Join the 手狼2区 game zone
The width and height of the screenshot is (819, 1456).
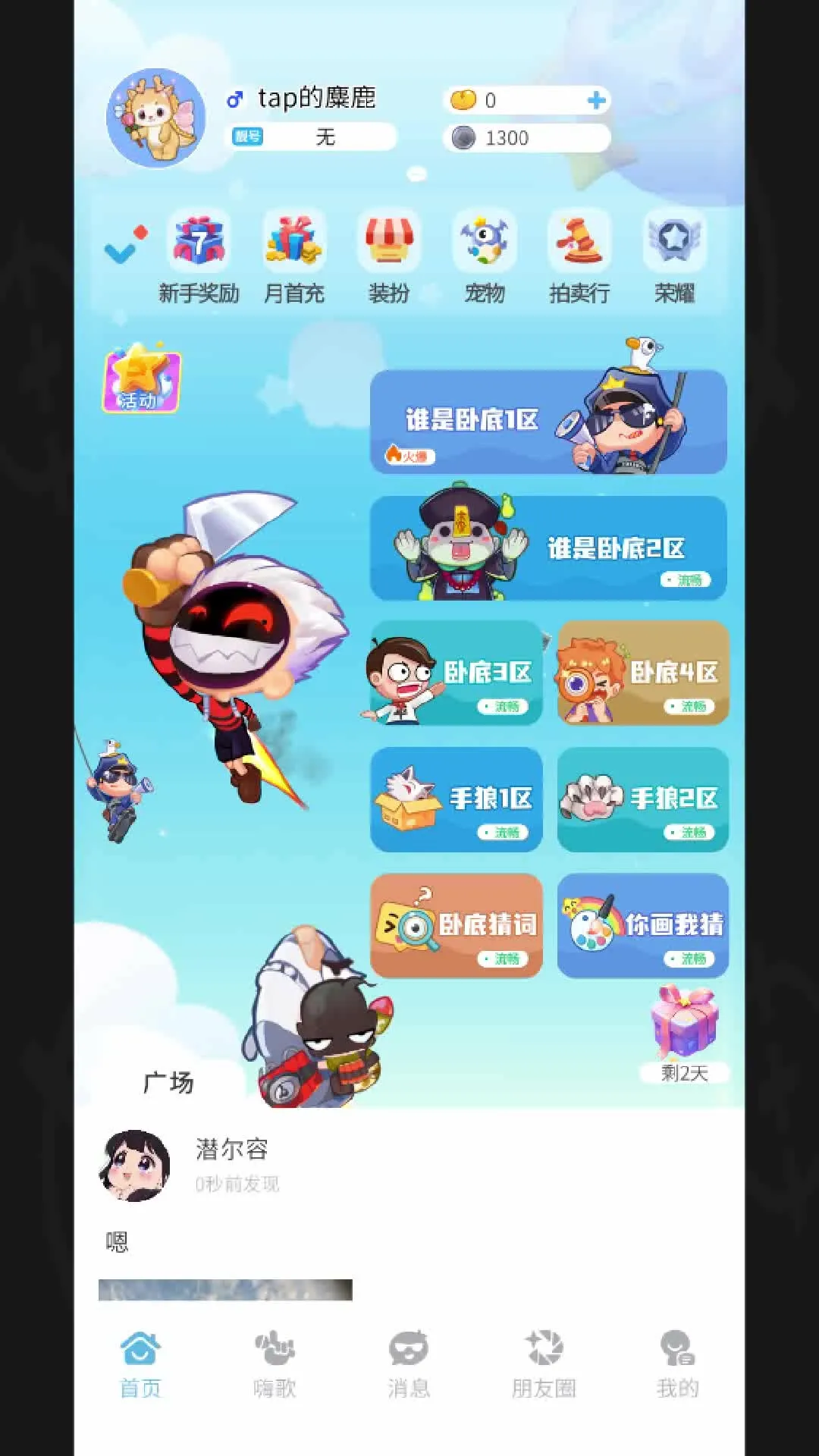pyautogui.click(x=643, y=799)
